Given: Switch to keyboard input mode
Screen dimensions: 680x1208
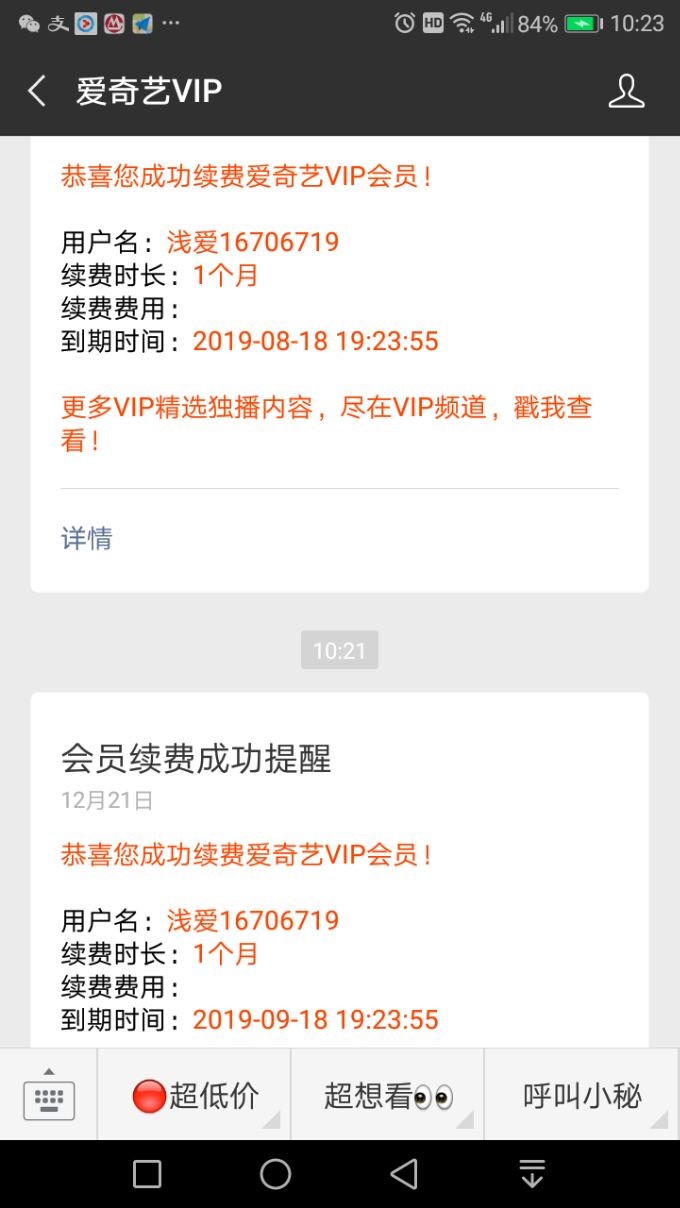Looking at the screenshot, I should [49, 1095].
